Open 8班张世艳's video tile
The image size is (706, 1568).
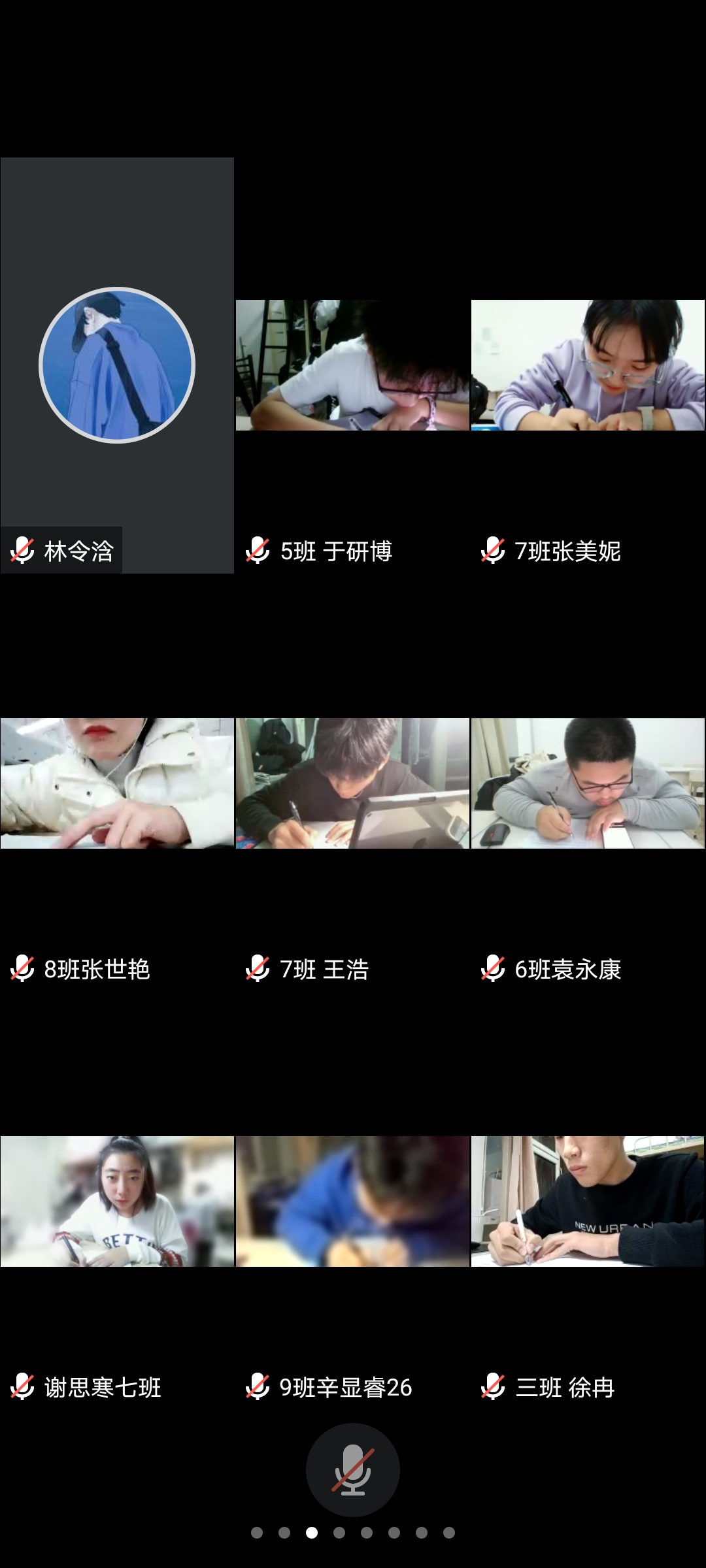coord(117,783)
